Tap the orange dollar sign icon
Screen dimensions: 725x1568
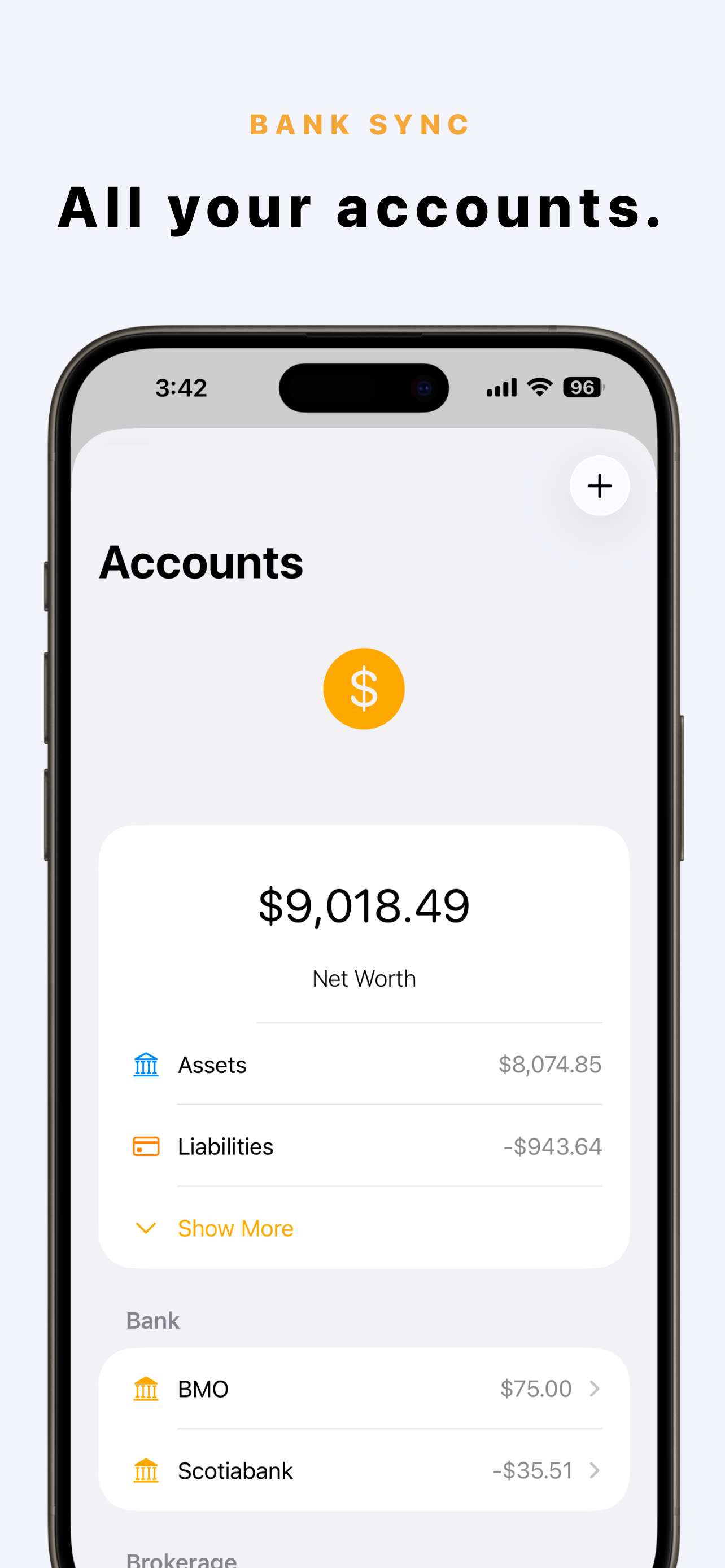[364, 687]
